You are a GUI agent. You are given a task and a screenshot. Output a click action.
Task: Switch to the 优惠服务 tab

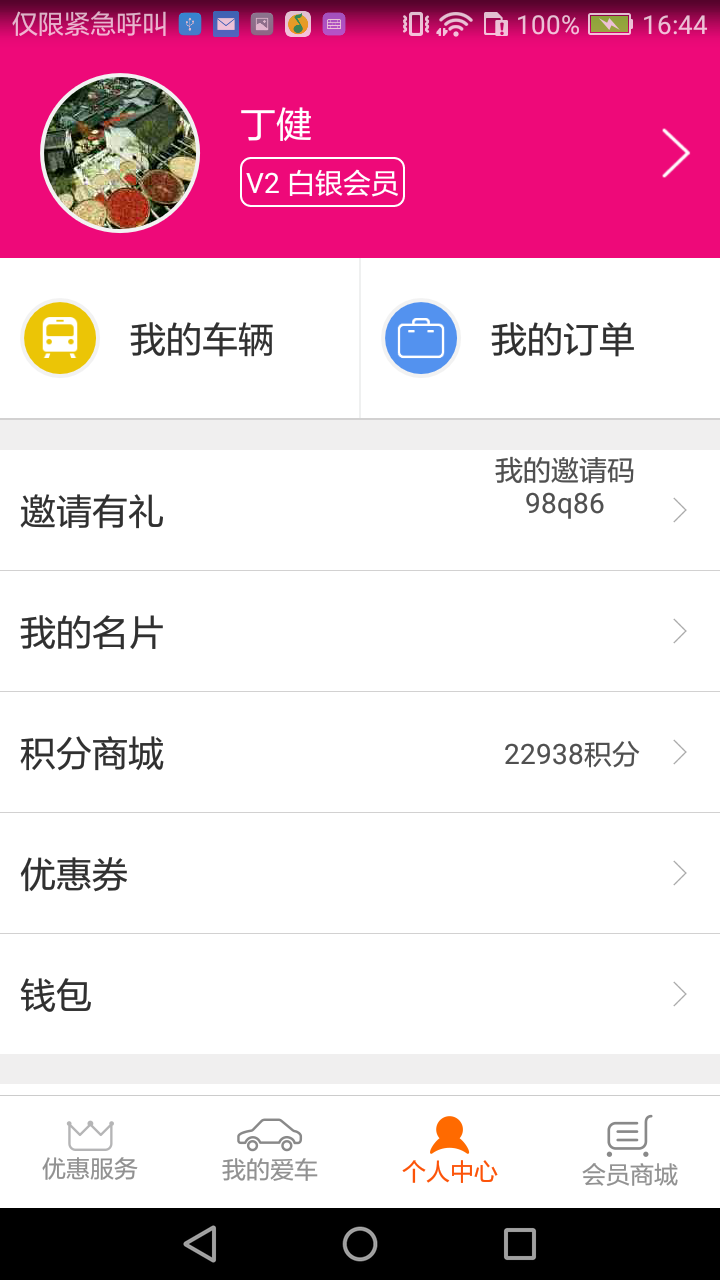[90, 1151]
